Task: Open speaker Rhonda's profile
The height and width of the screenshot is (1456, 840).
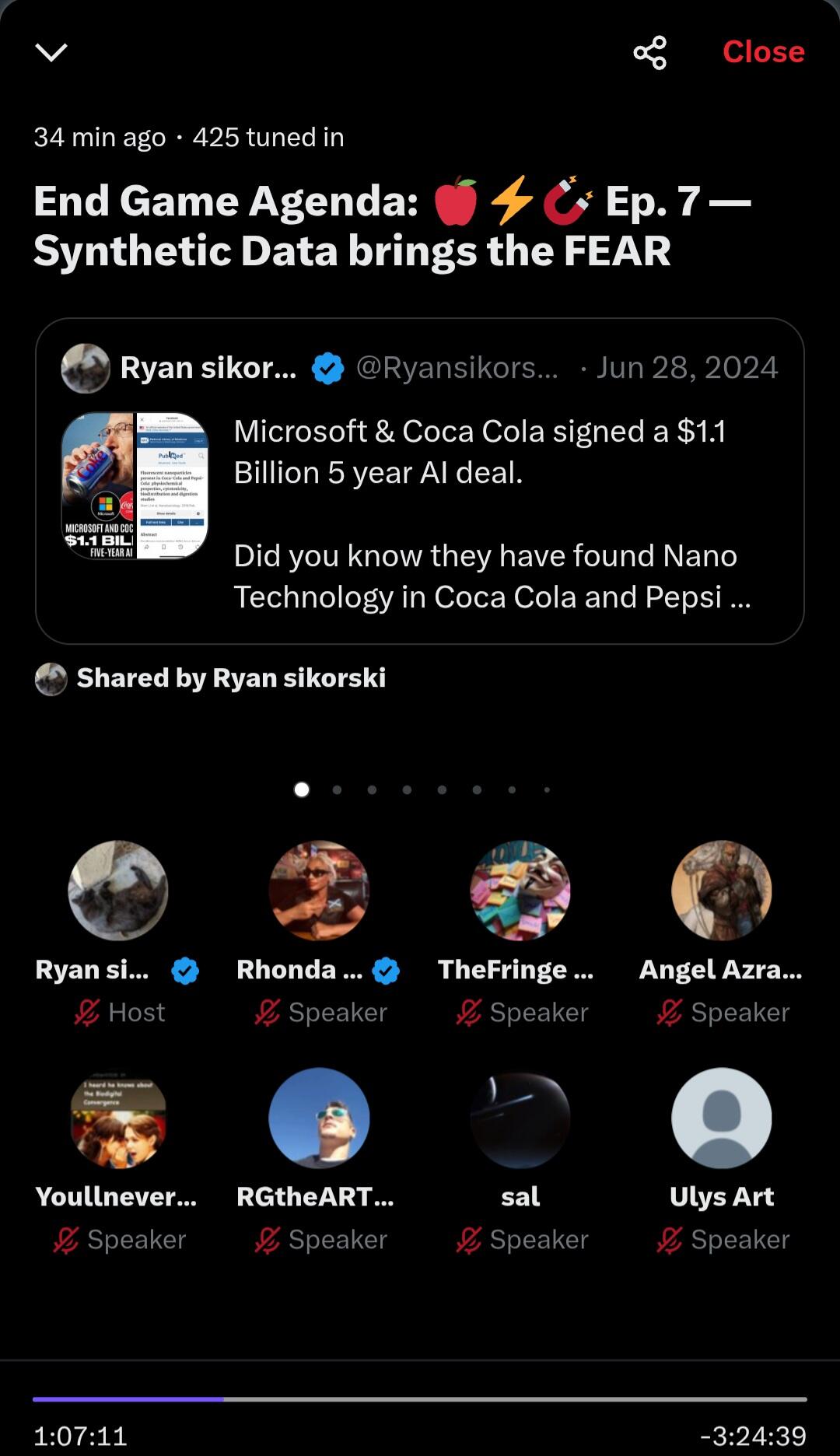Action: 319,891
